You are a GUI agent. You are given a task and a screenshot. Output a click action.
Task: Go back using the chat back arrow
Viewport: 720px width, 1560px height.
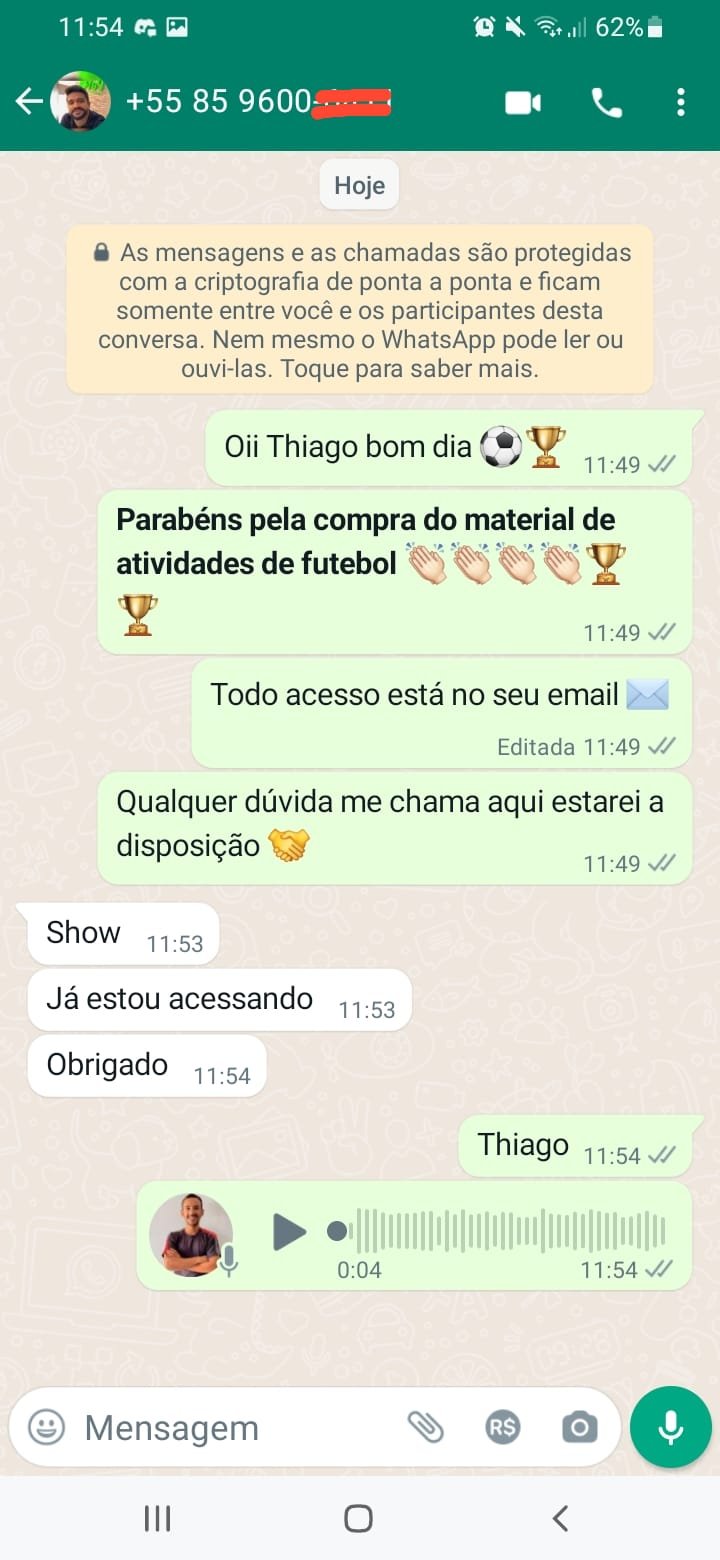tap(30, 102)
